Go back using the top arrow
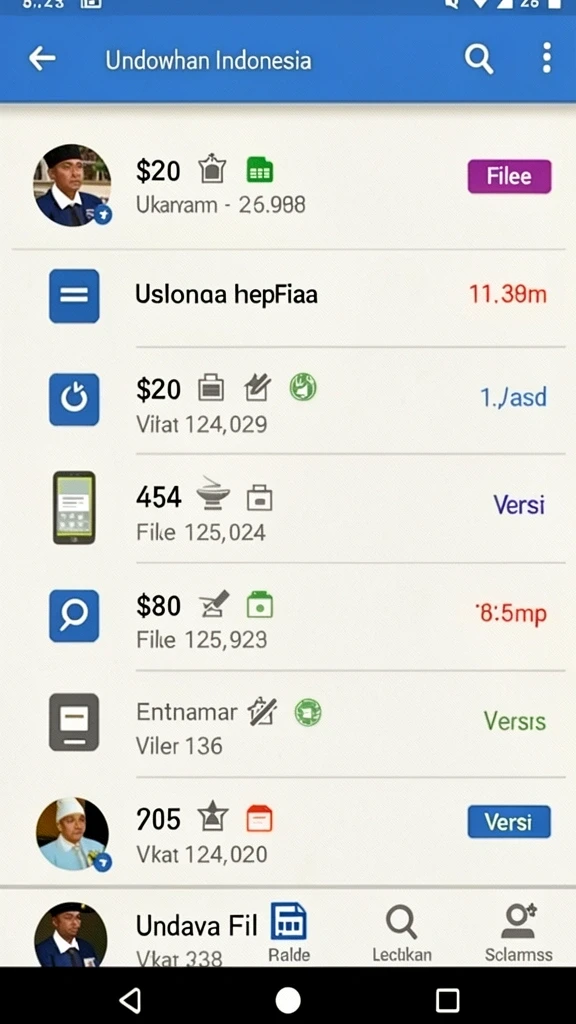Screen dimensions: 576x1024 point(42,59)
